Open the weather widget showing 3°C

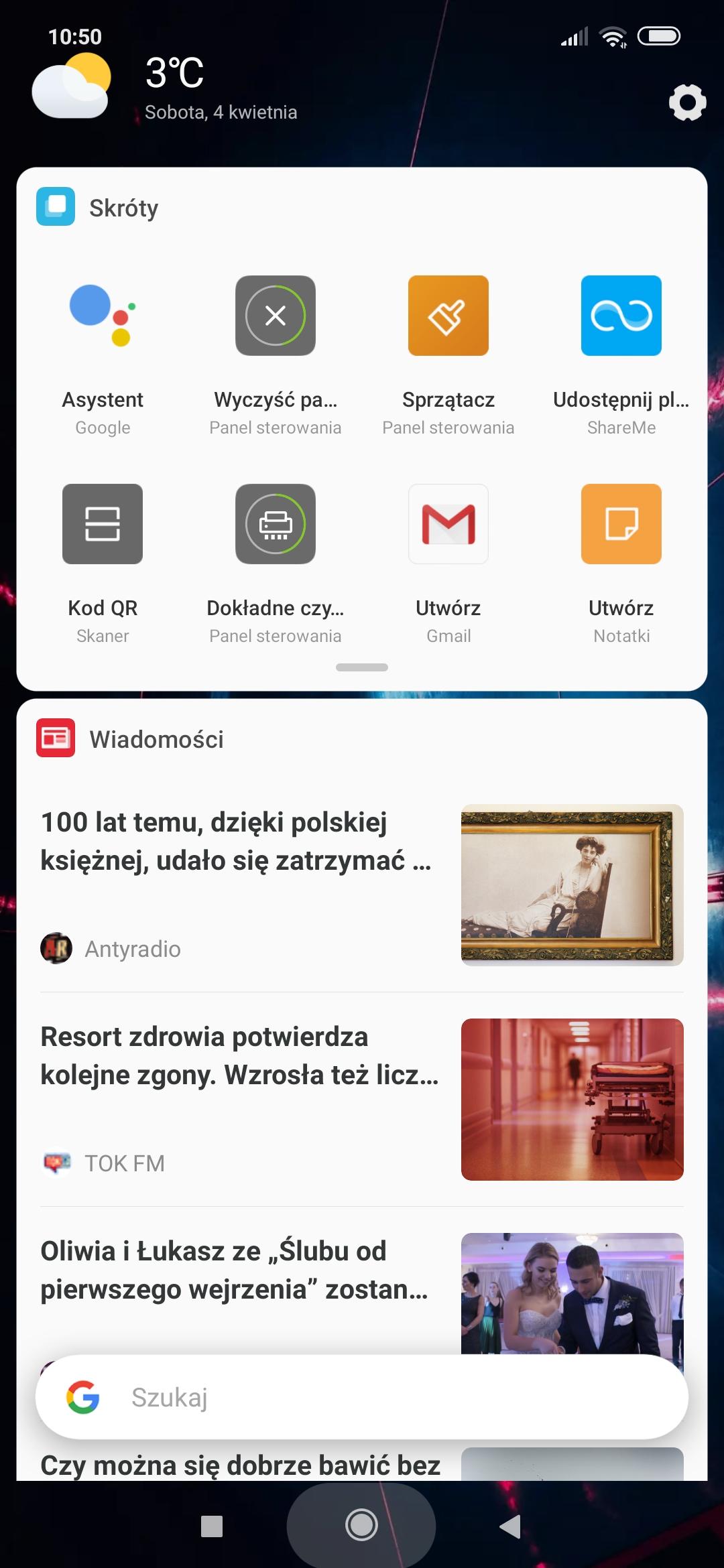click(x=166, y=87)
